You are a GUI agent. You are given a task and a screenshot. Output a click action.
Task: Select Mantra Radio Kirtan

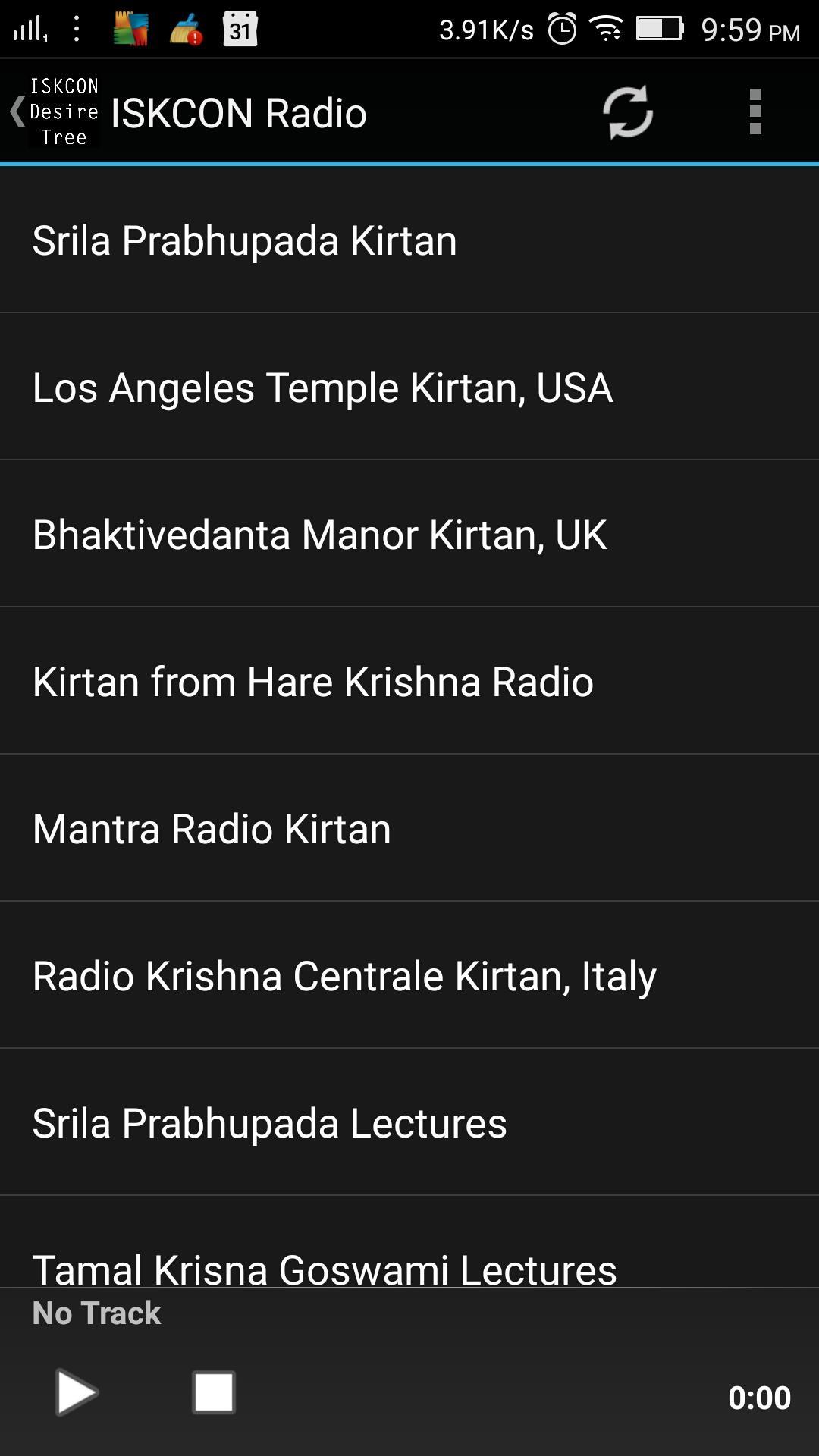click(409, 828)
